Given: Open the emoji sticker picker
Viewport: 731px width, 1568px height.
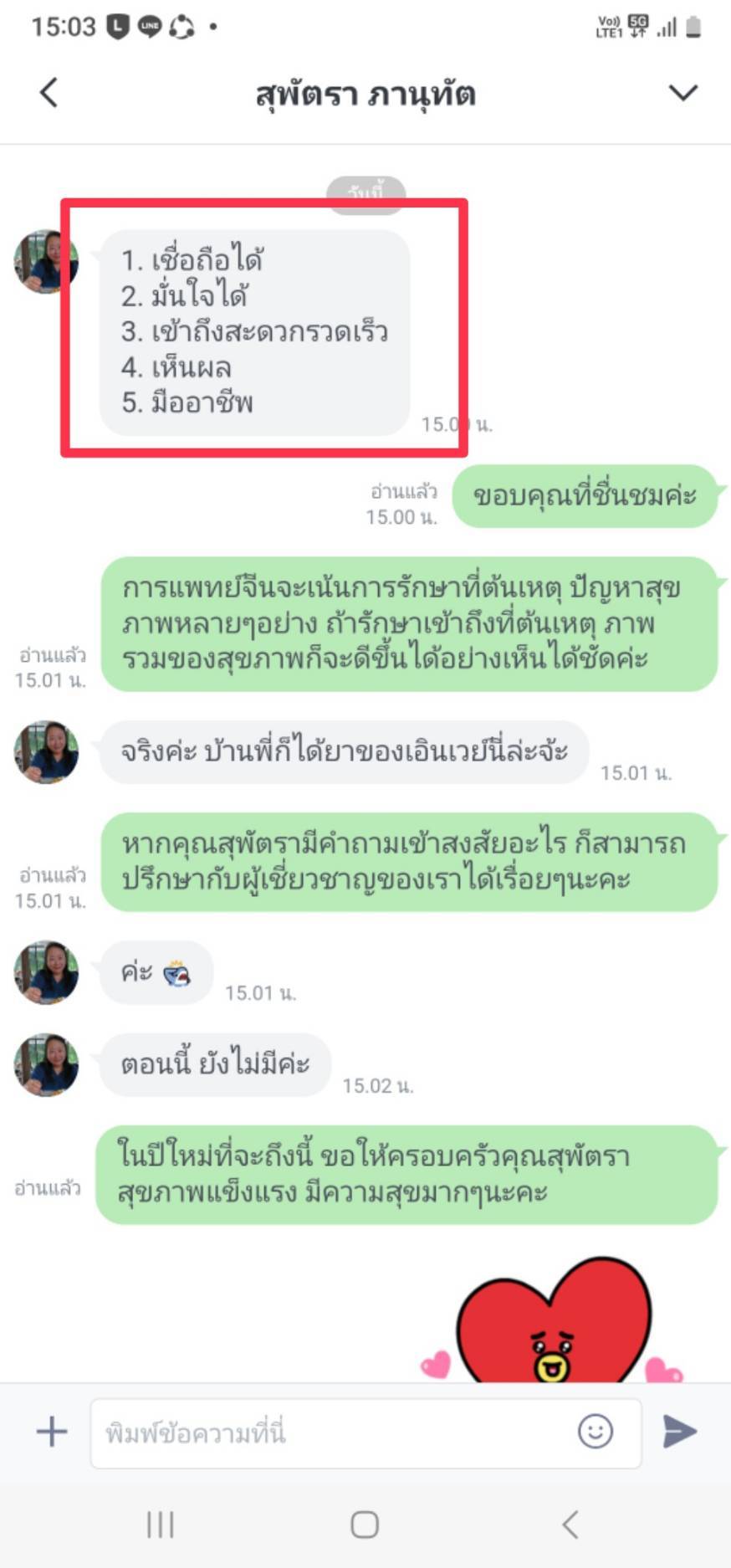Looking at the screenshot, I should pyautogui.click(x=596, y=1432).
